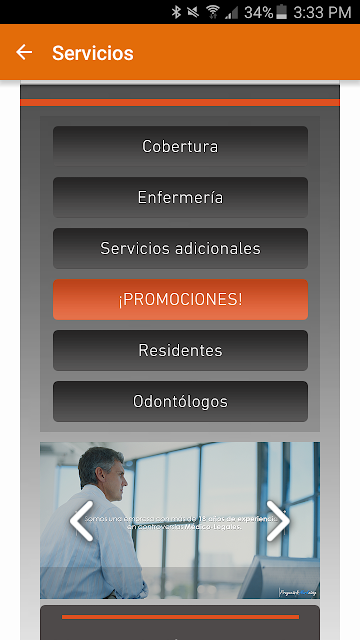Image resolution: width=360 pixels, height=640 pixels.
Task: View the ¡PROMOCIONES! offers
Action: (180, 300)
